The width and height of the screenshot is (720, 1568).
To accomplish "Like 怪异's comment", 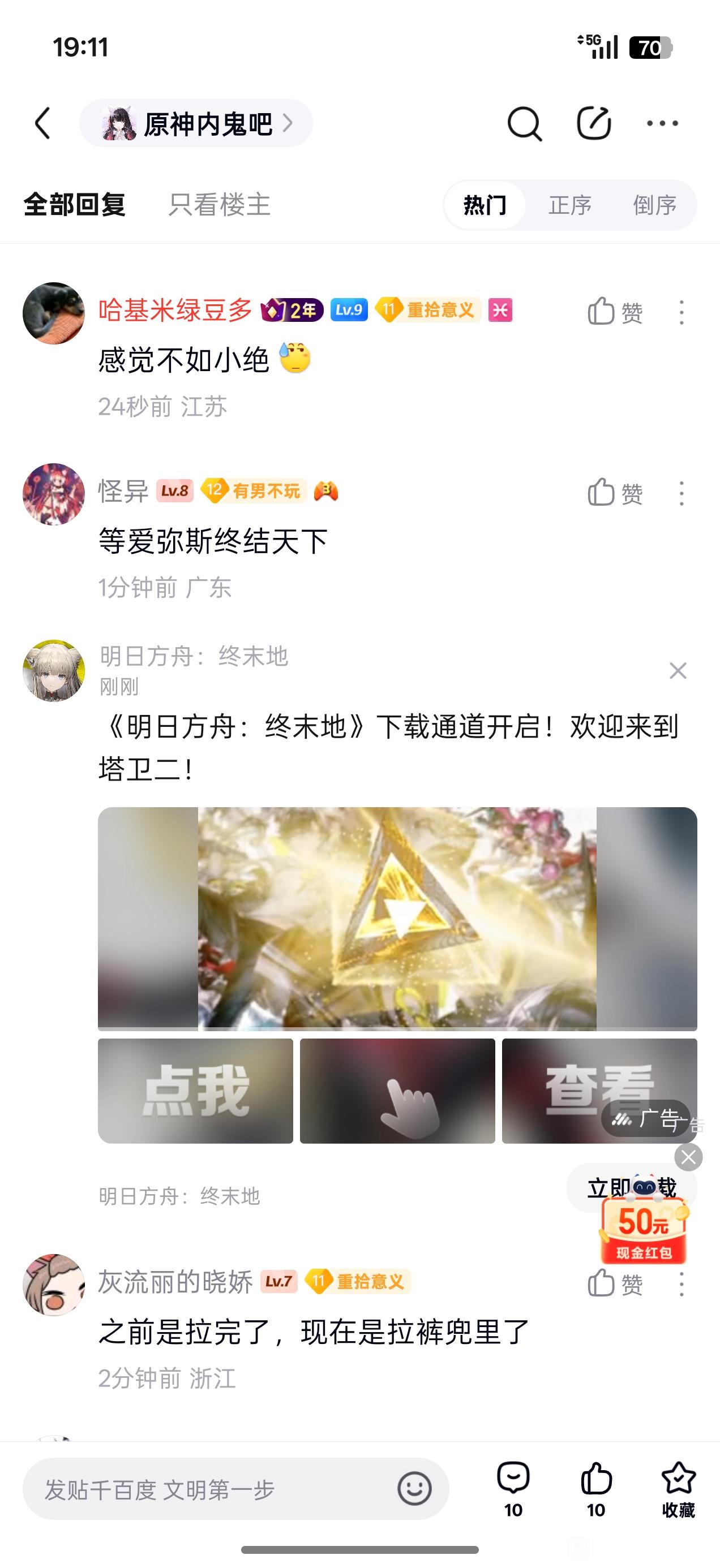I will coord(615,493).
